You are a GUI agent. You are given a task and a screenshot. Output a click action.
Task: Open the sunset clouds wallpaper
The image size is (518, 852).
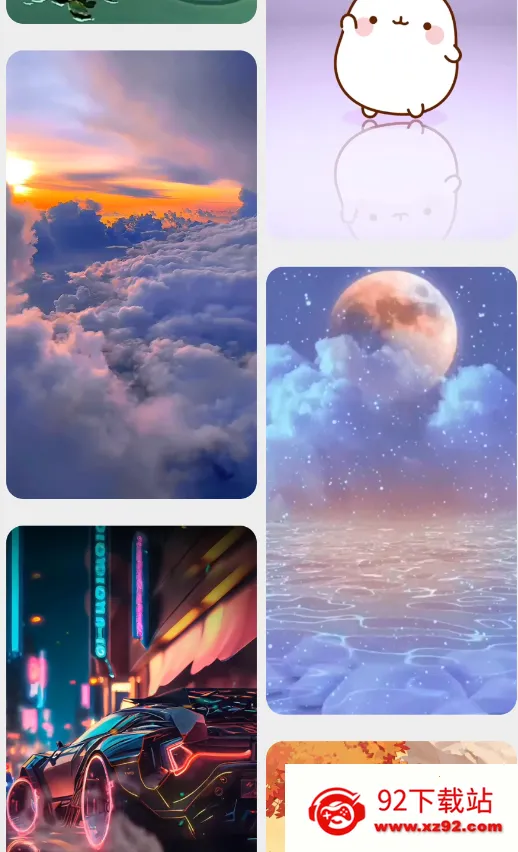[x=131, y=274]
